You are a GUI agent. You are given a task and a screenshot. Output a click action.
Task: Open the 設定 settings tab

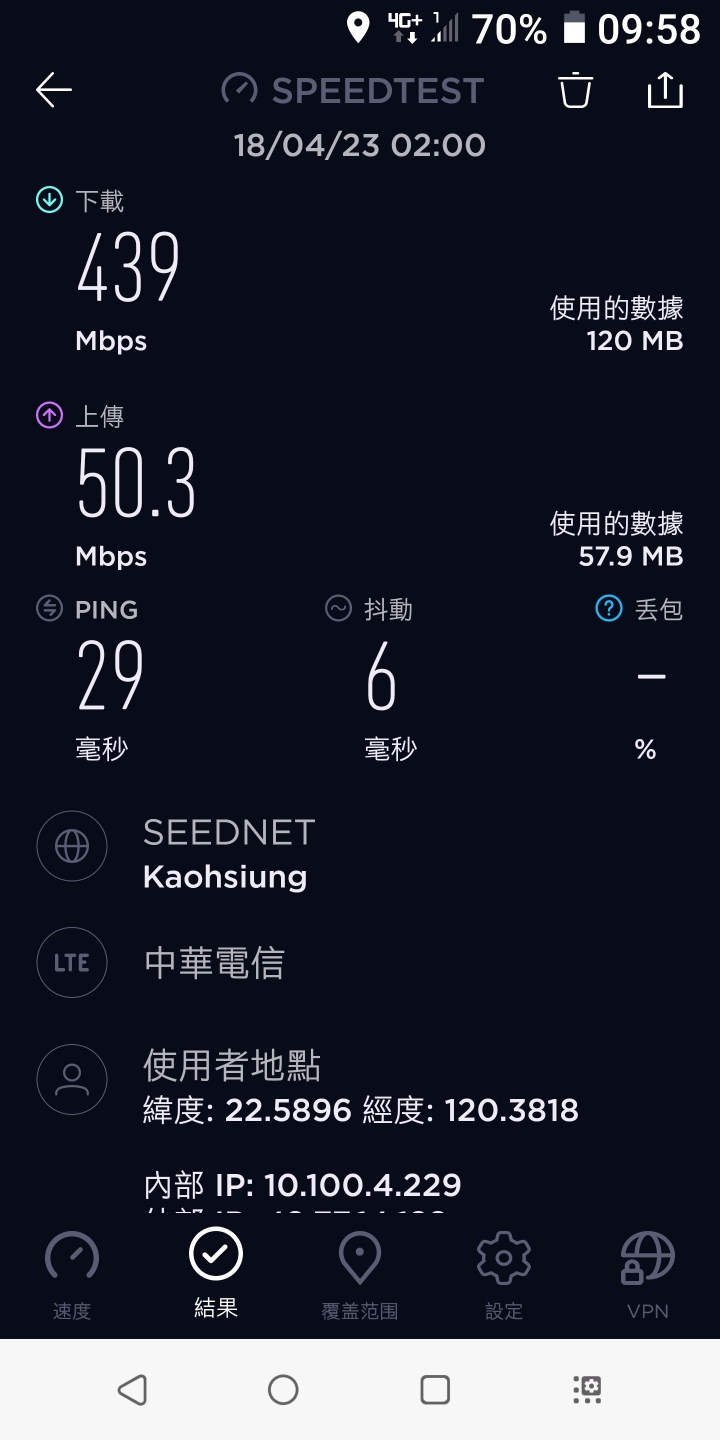pyautogui.click(x=504, y=1275)
